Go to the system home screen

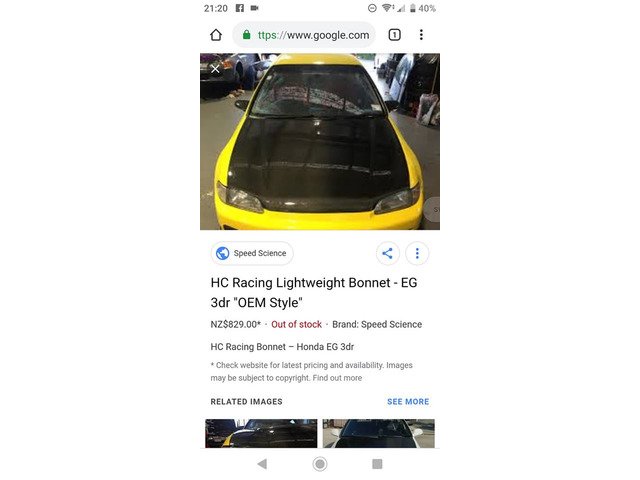pyautogui.click(x=320, y=464)
